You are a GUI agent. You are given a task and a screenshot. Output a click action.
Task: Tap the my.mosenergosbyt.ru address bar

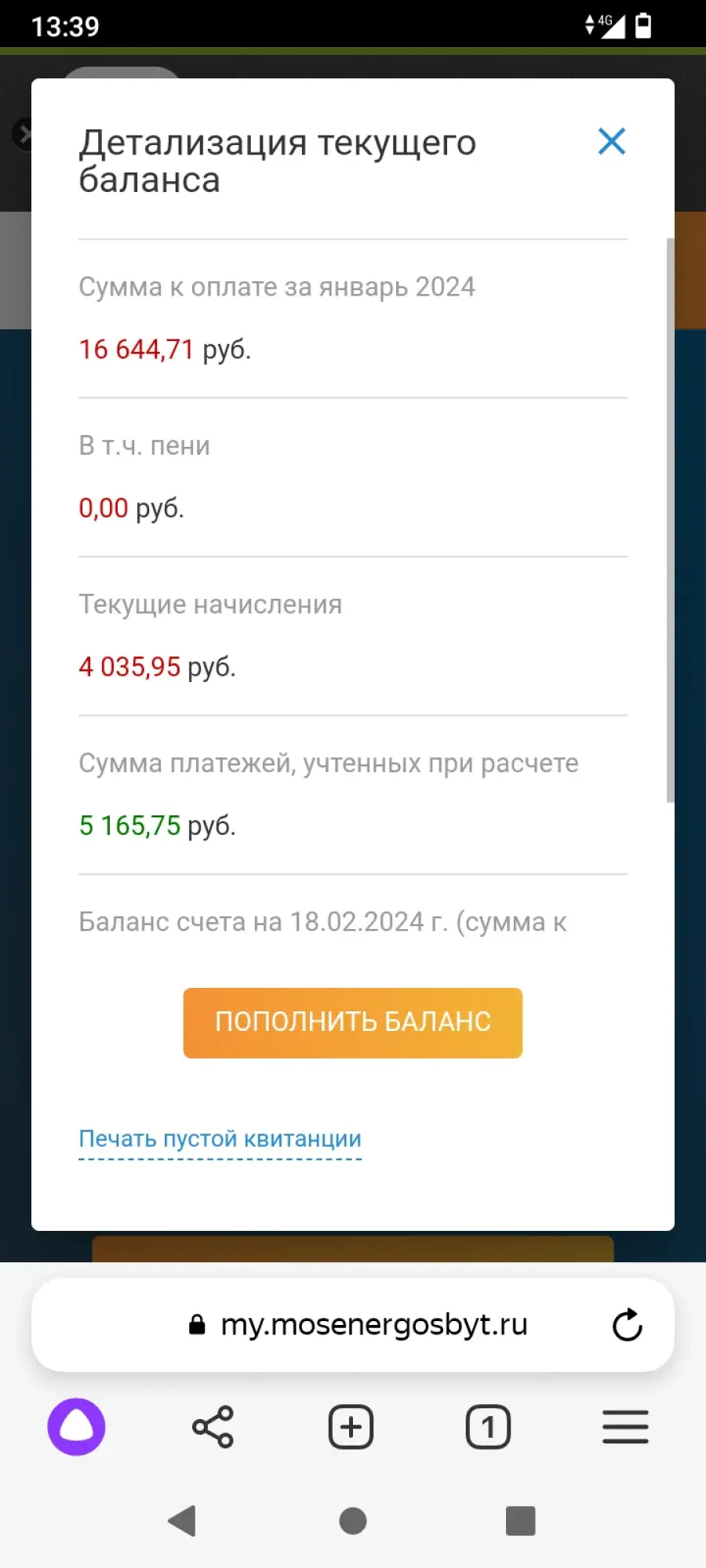(353, 1325)
